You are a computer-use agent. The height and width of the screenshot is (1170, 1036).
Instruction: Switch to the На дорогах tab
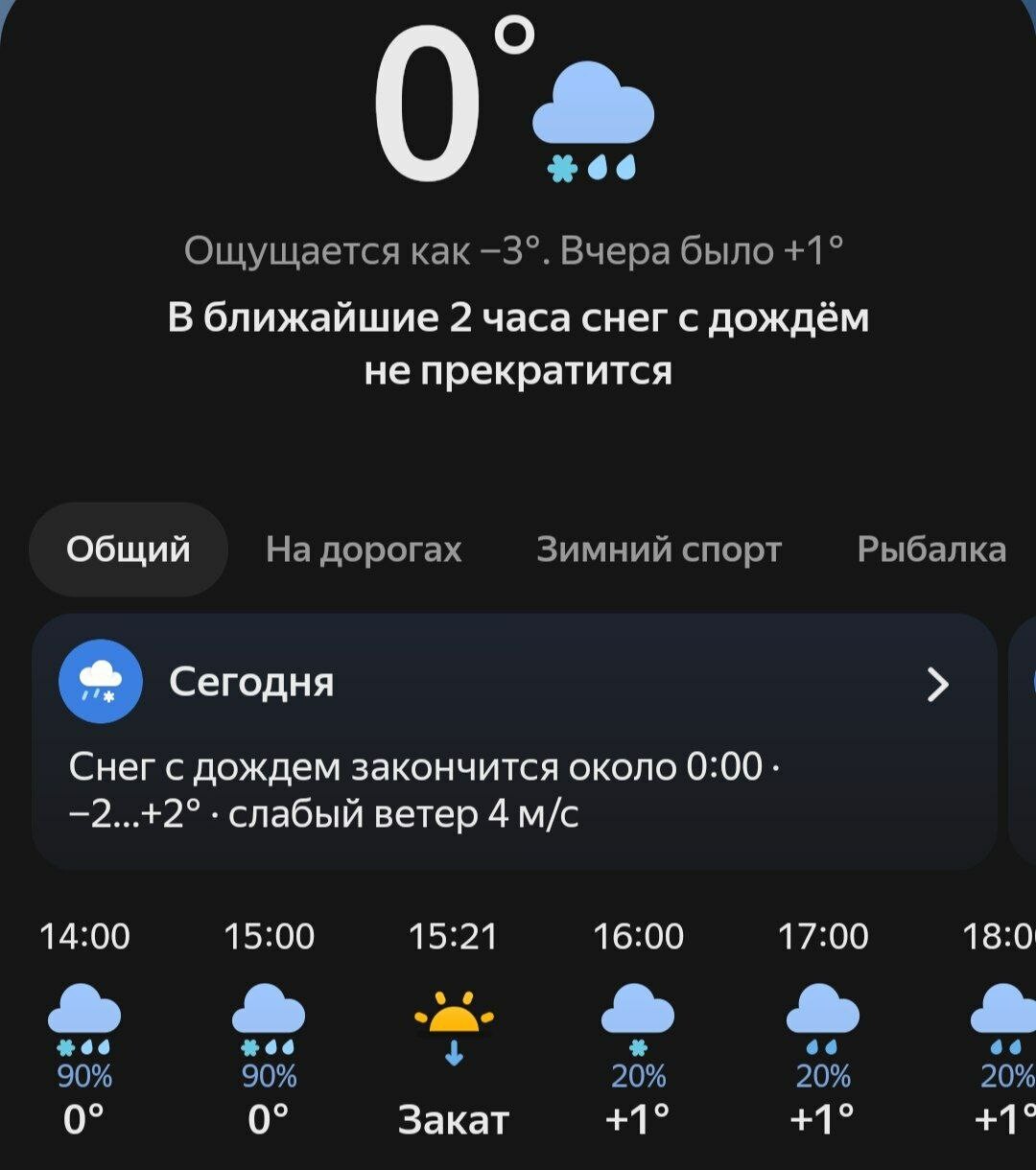click(x=364, y=550)
